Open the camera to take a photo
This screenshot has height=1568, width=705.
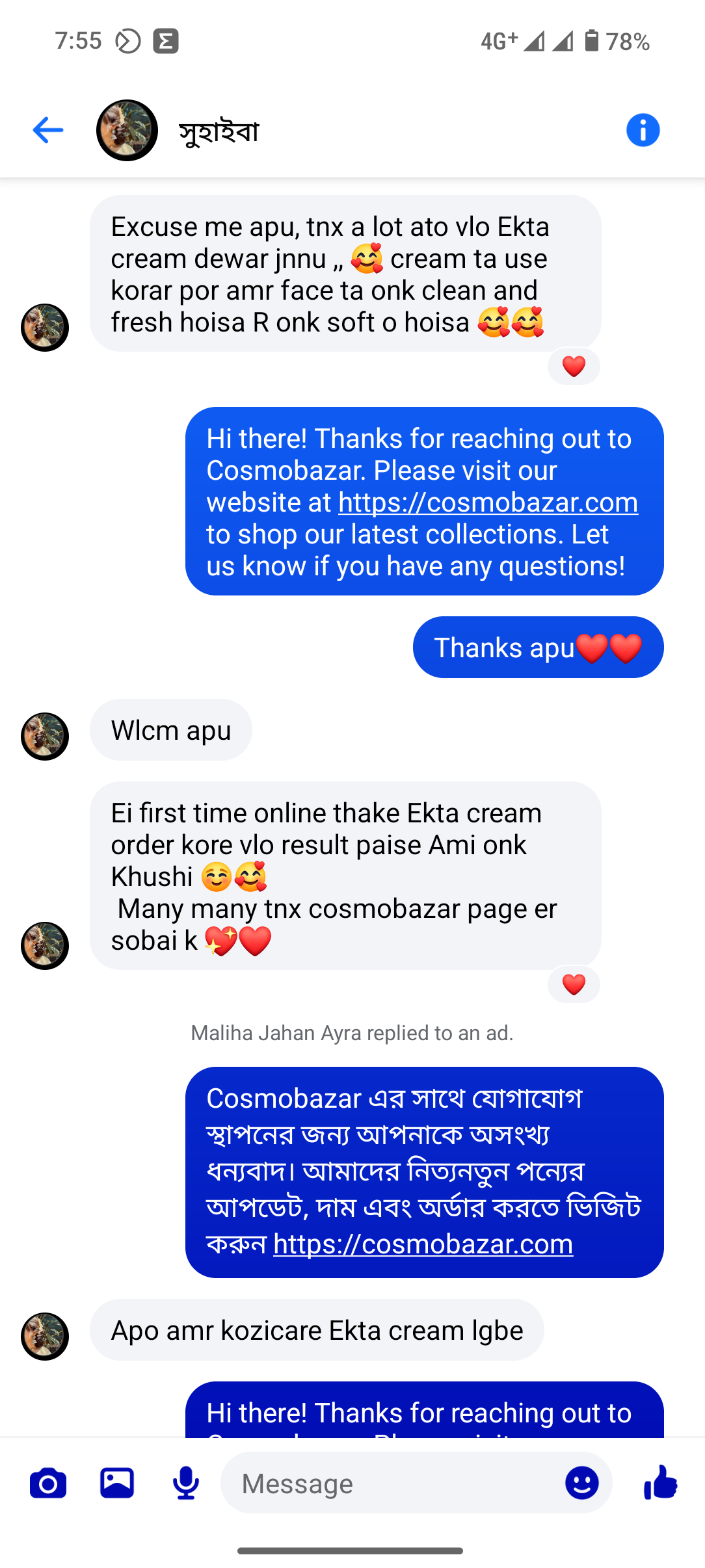coord(48,1483)
